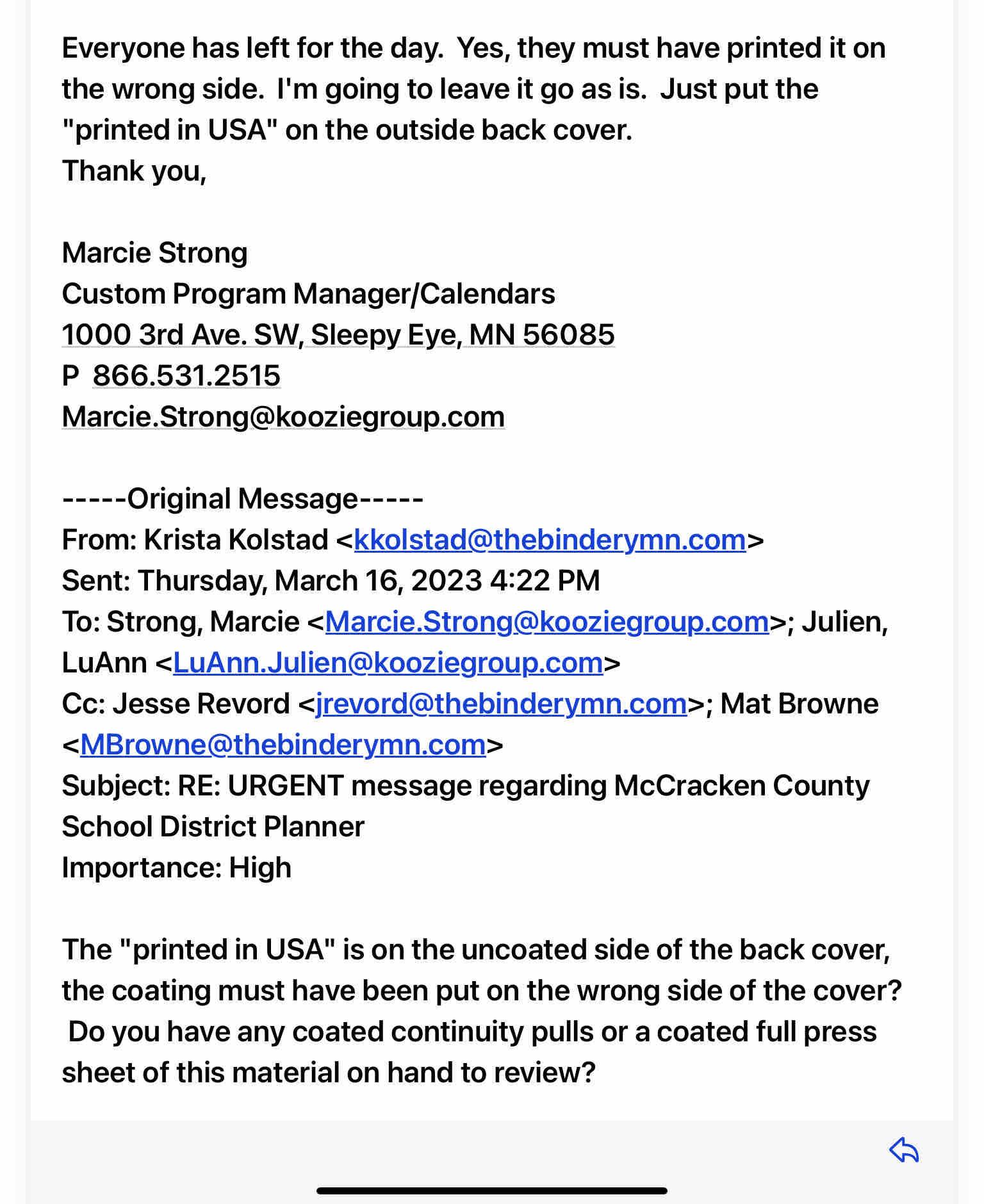The height and width of the screenshot is (1204, 984).
Task: Open kkolstad@thebinderymn.com email link
Action: click(x=550, y=540)
